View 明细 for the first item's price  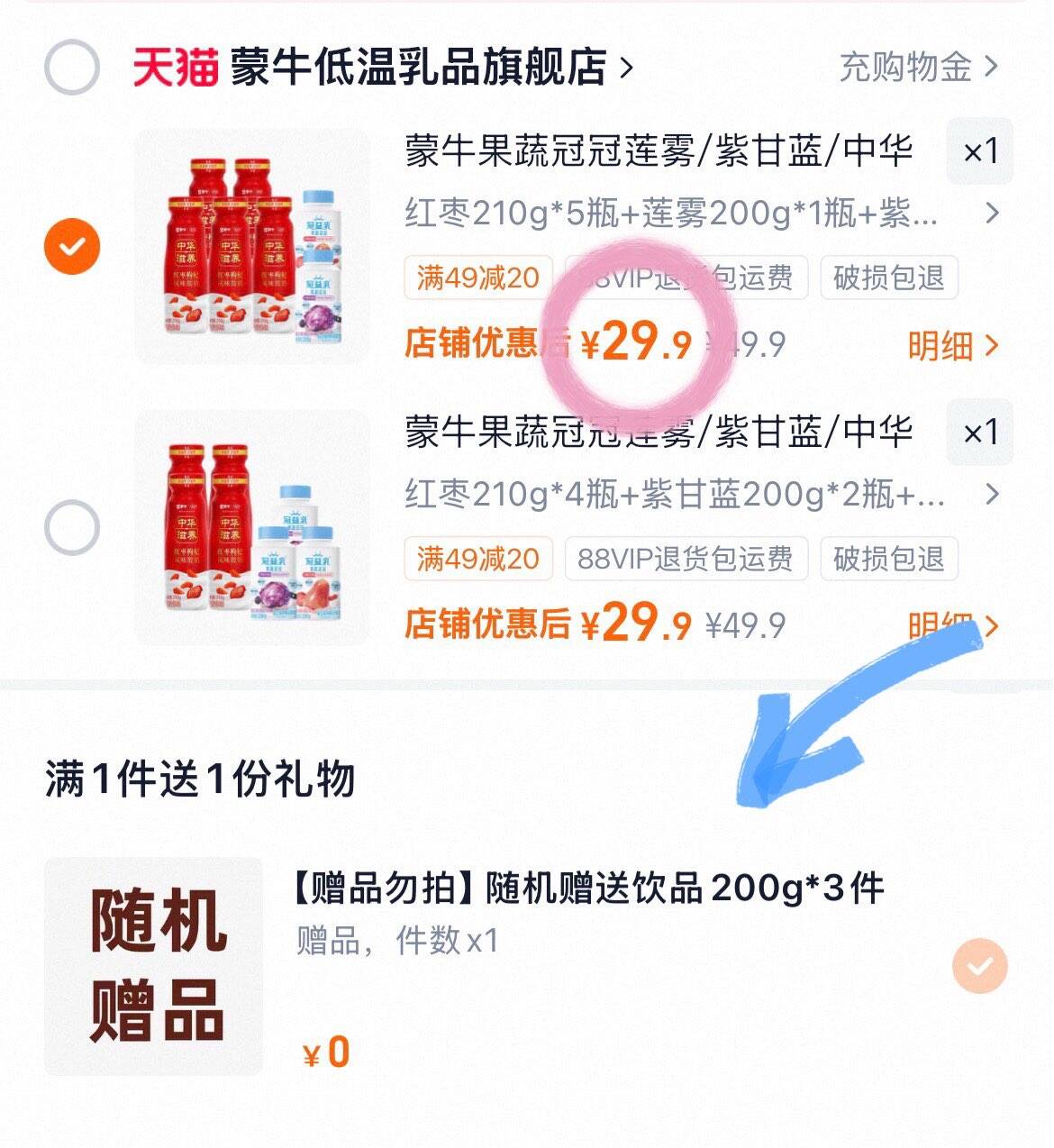click(954, 345)
